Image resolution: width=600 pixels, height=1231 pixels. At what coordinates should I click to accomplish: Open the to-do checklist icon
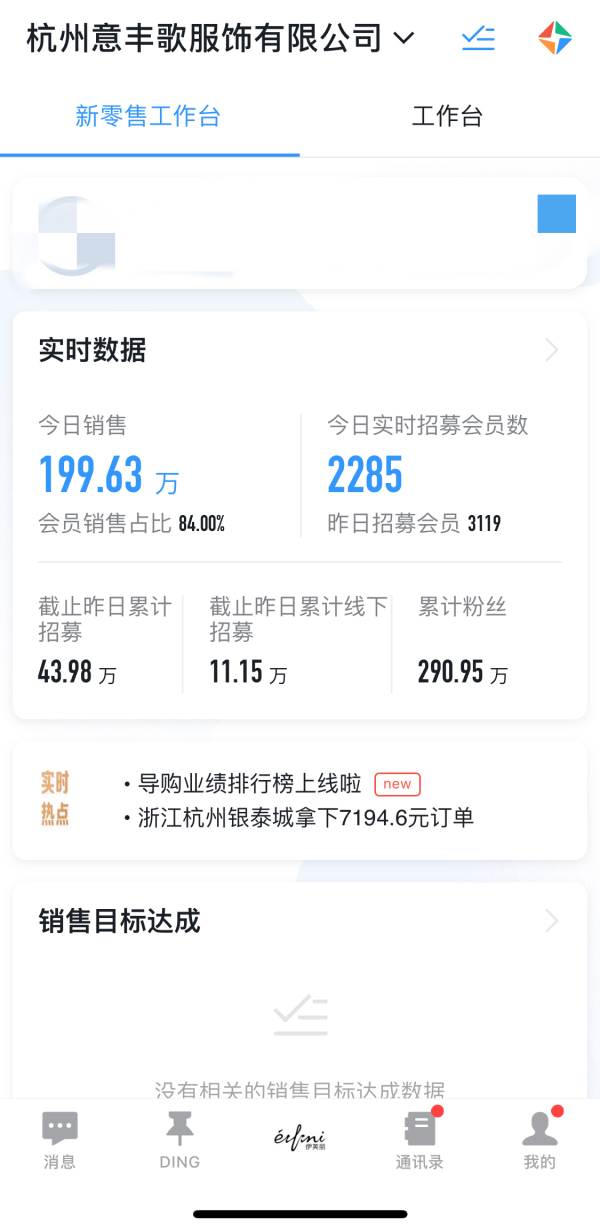(x=478, y=38)
